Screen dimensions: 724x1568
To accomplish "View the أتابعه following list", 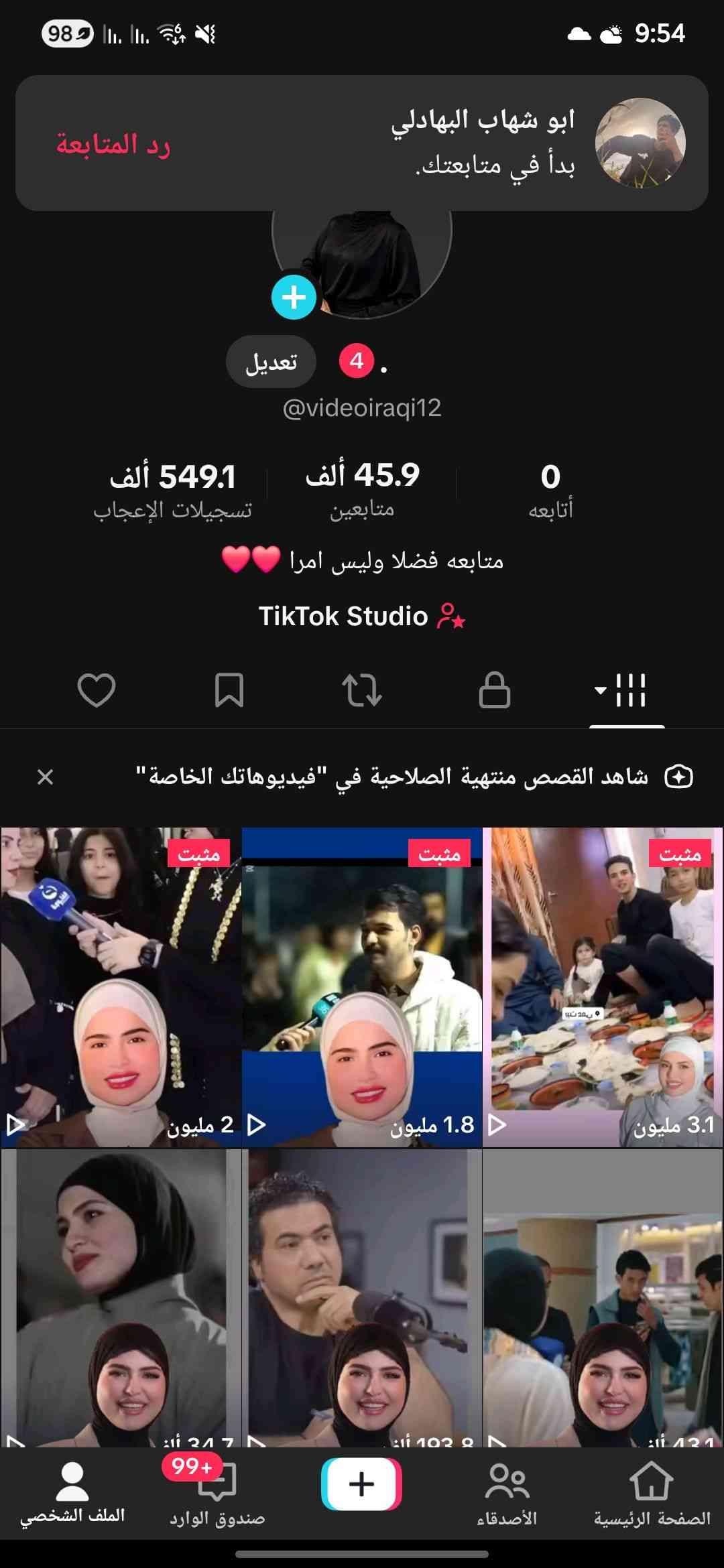I will click(550, 489).
